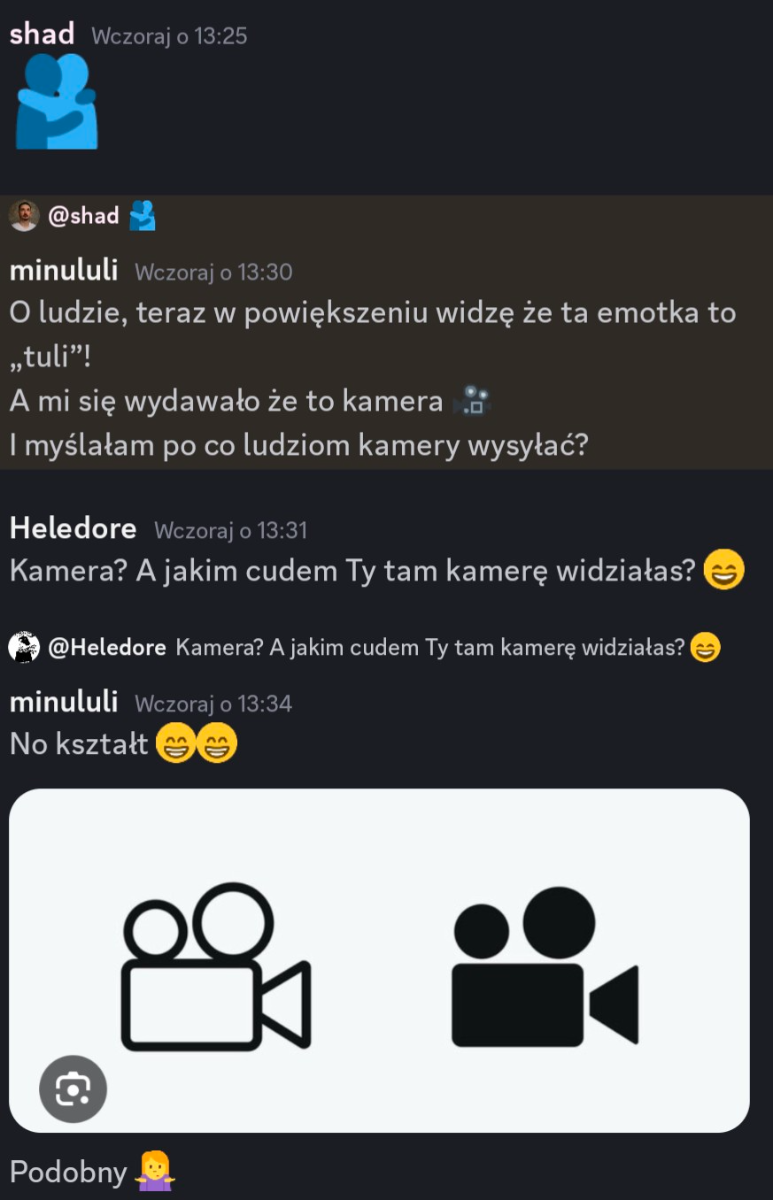Screen dimensions: 773x1200
Task: Jump to the replied message from @shad
Action: click(x=84, y=215)
